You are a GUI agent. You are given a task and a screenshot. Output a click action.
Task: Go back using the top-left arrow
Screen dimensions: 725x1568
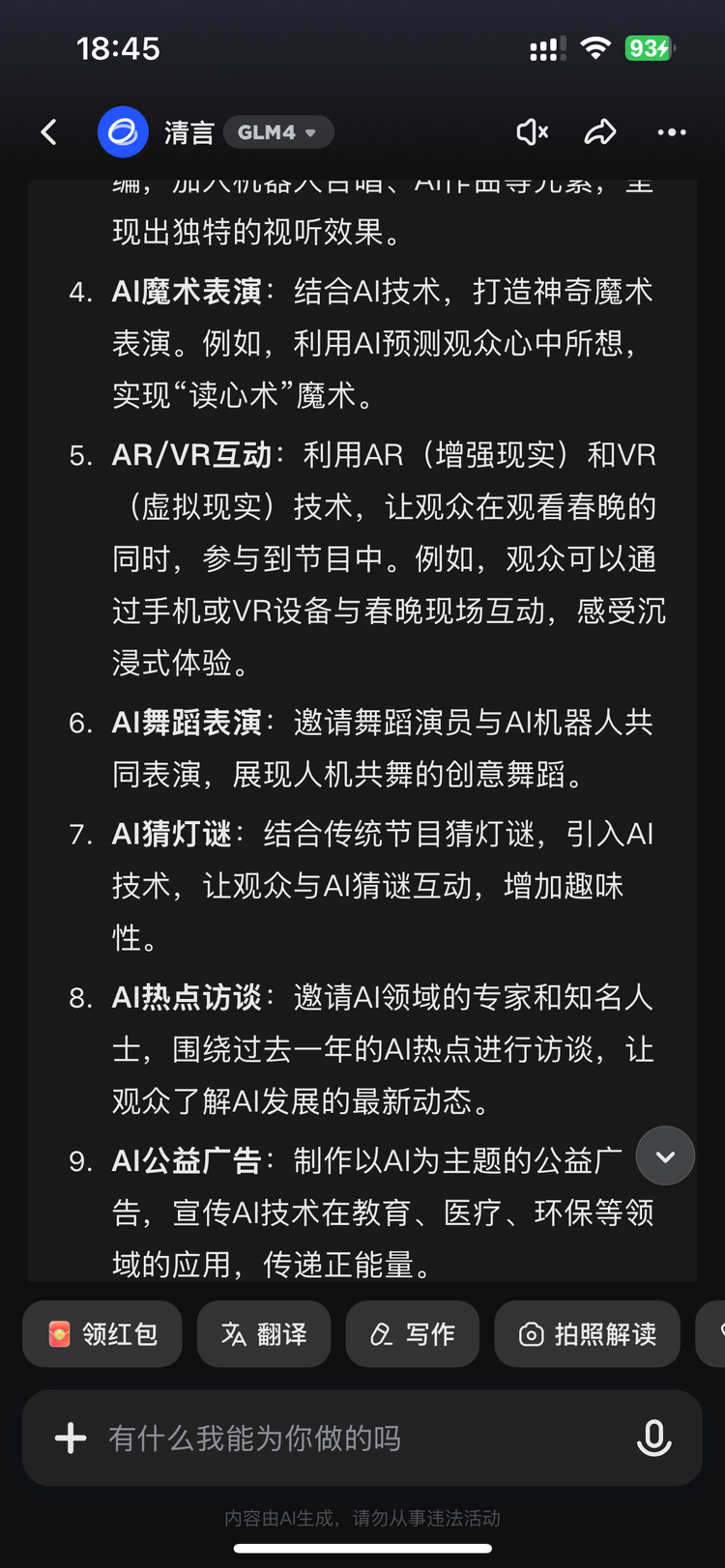point(49,132)
